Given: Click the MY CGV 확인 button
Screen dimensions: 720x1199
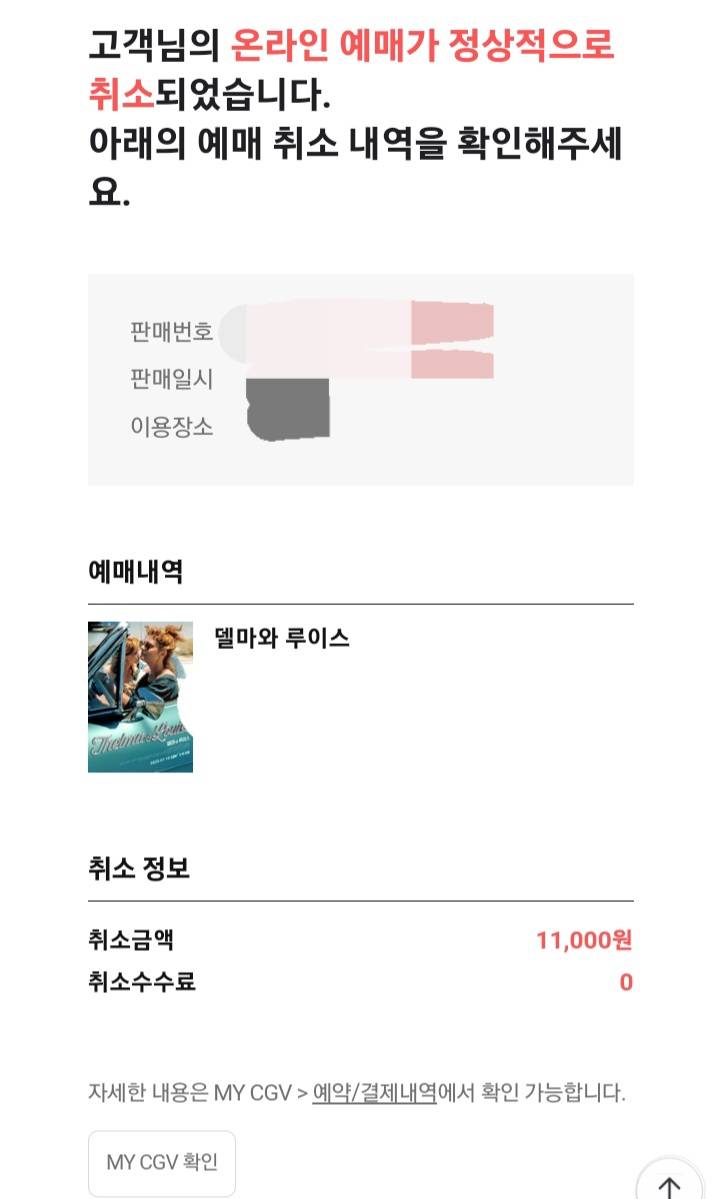Looking at the screenshot, I should tap(162, 1162).
